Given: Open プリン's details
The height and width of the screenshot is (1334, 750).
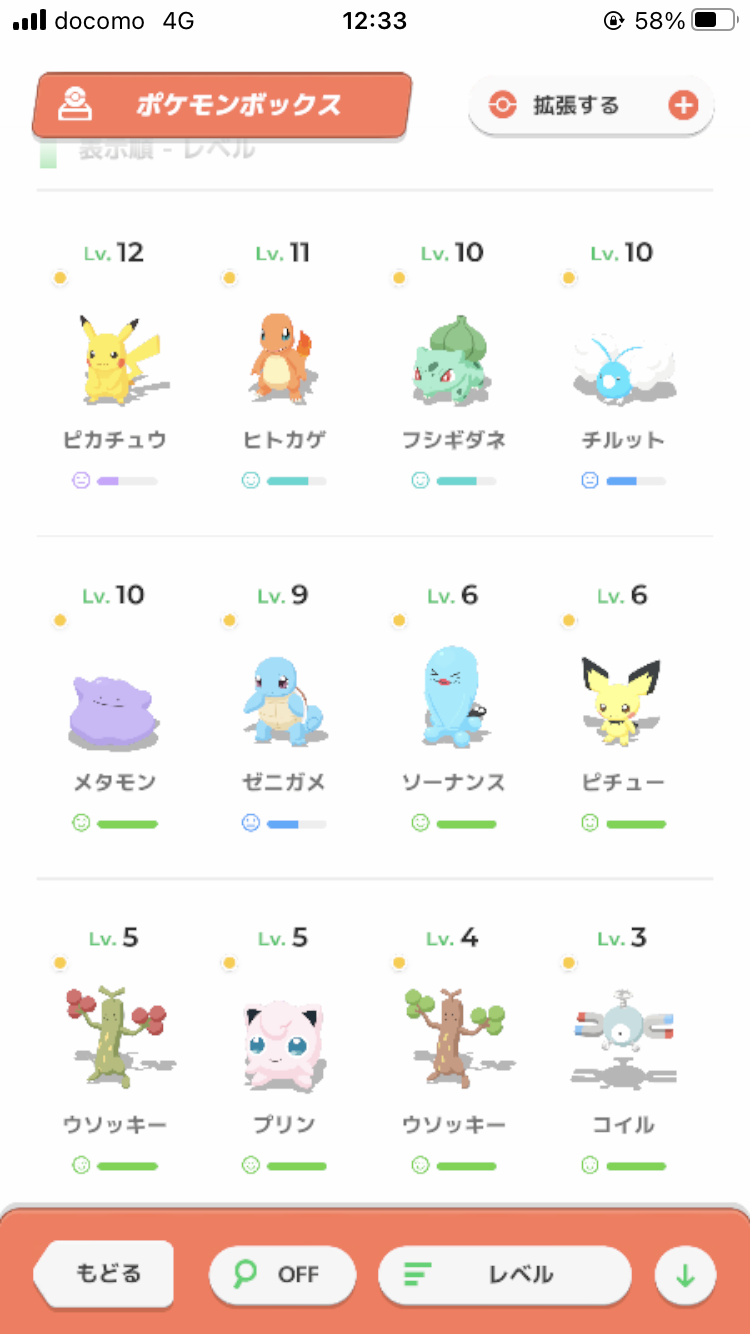Looking at the screenshot, I should tap(284, 1044).
